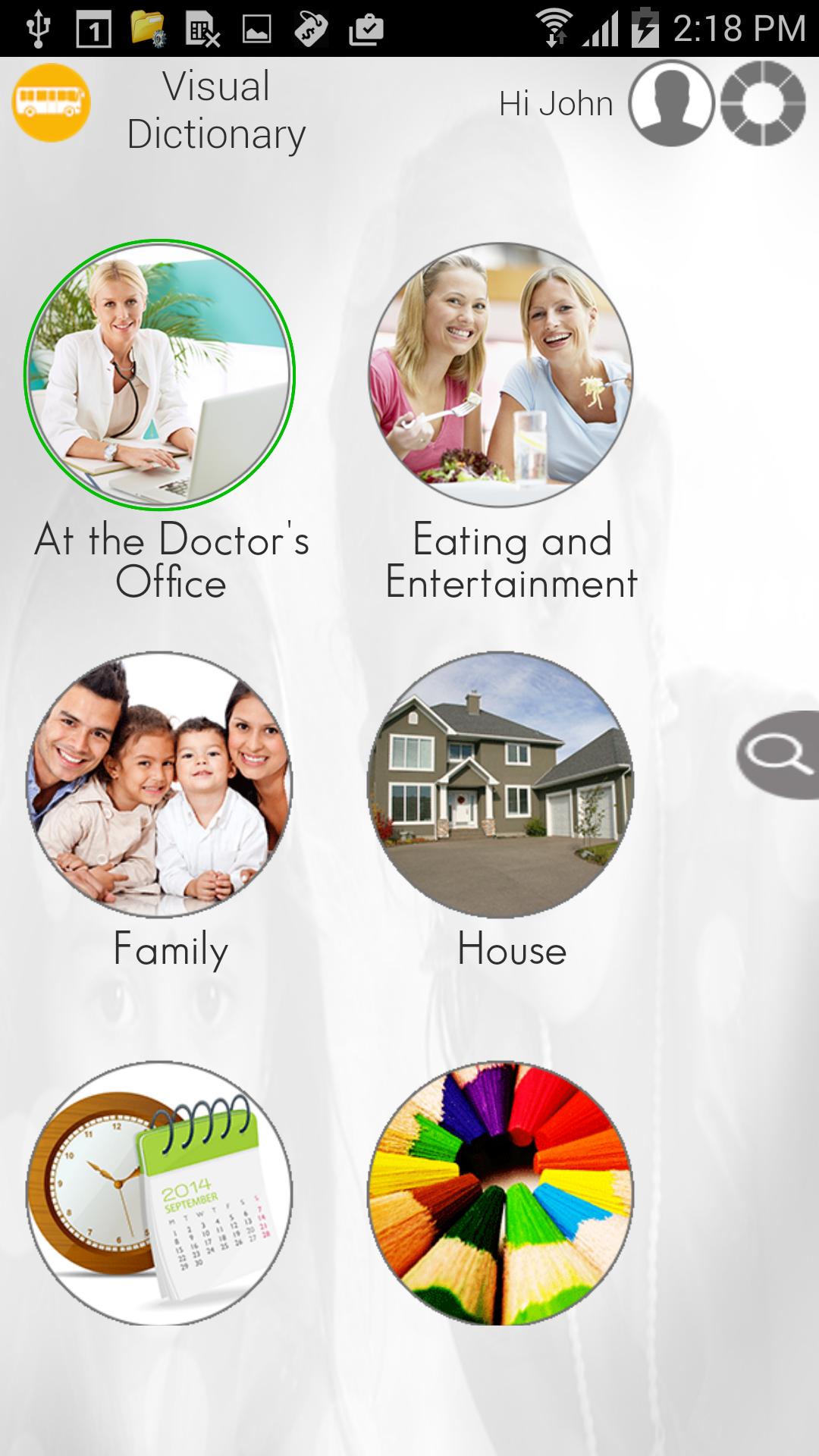Open the Family category

coord(159,784)
